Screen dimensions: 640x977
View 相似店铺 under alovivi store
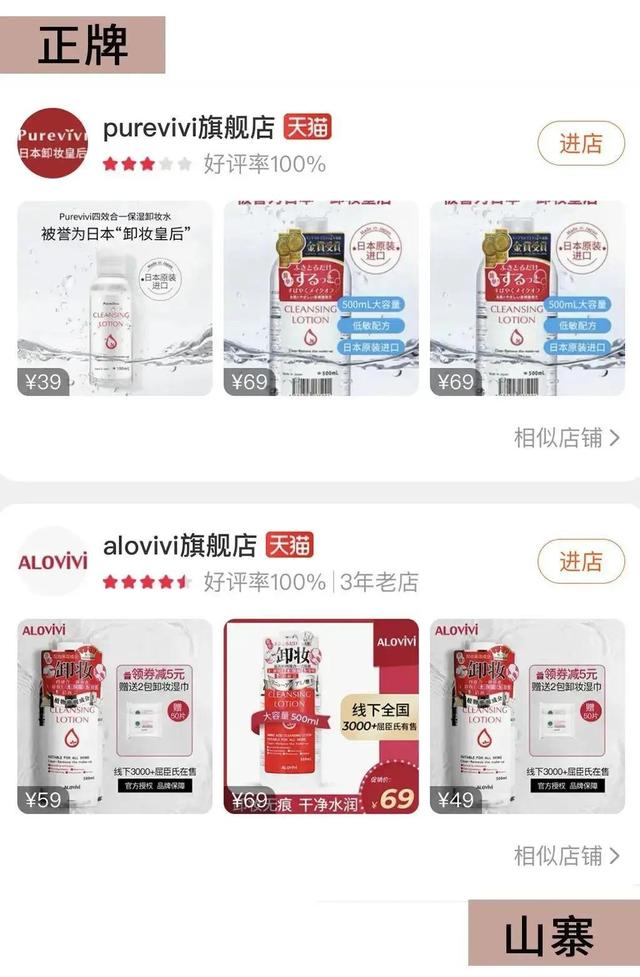point(566,856)
